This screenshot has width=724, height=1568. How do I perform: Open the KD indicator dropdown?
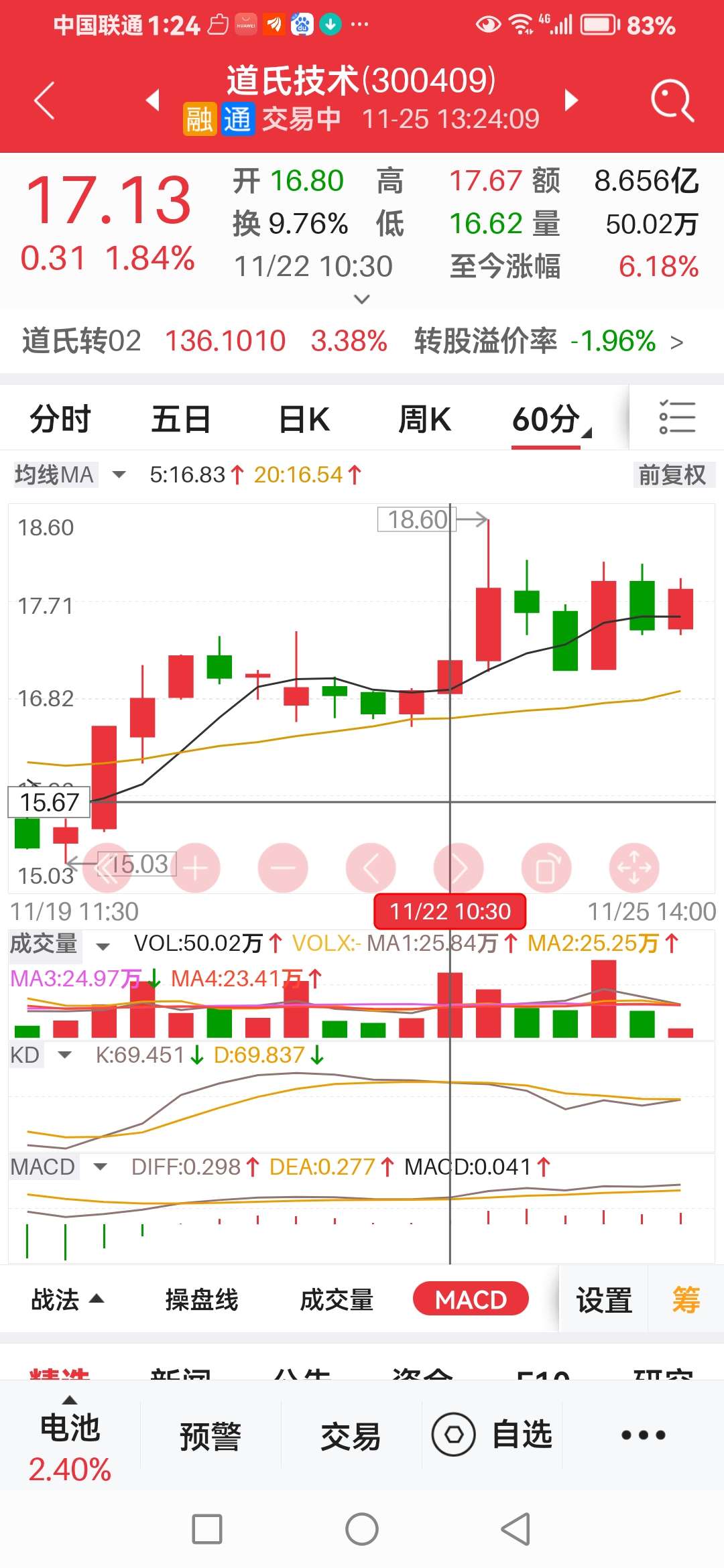(40, 1054)
